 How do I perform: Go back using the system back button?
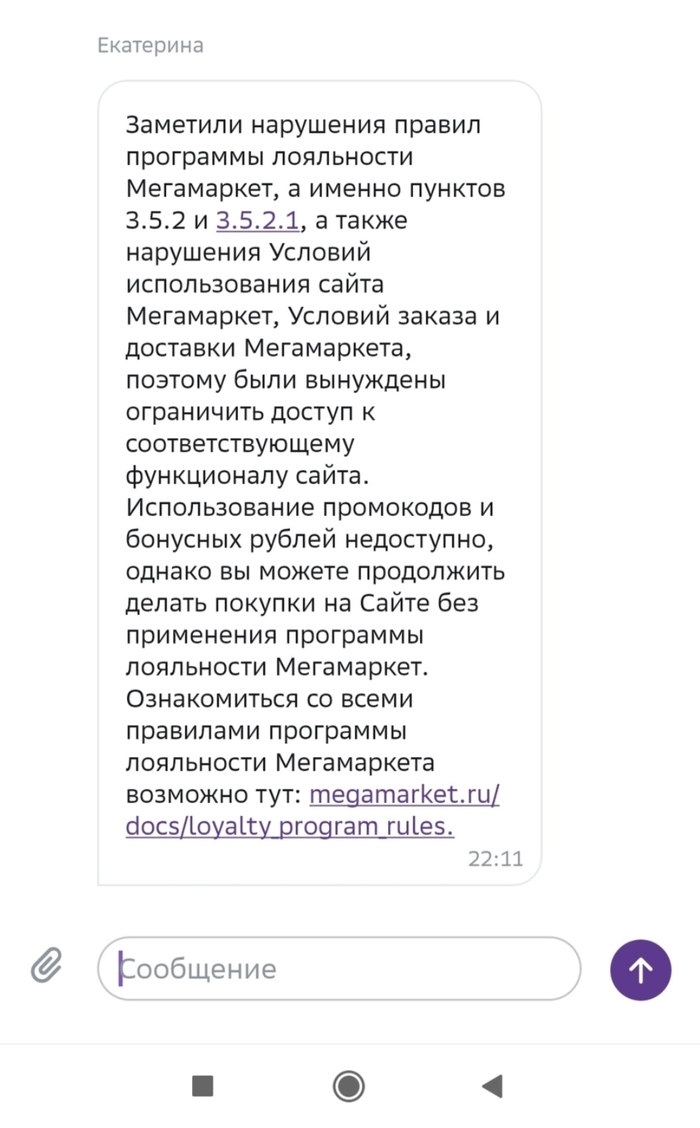[491, 1085]
